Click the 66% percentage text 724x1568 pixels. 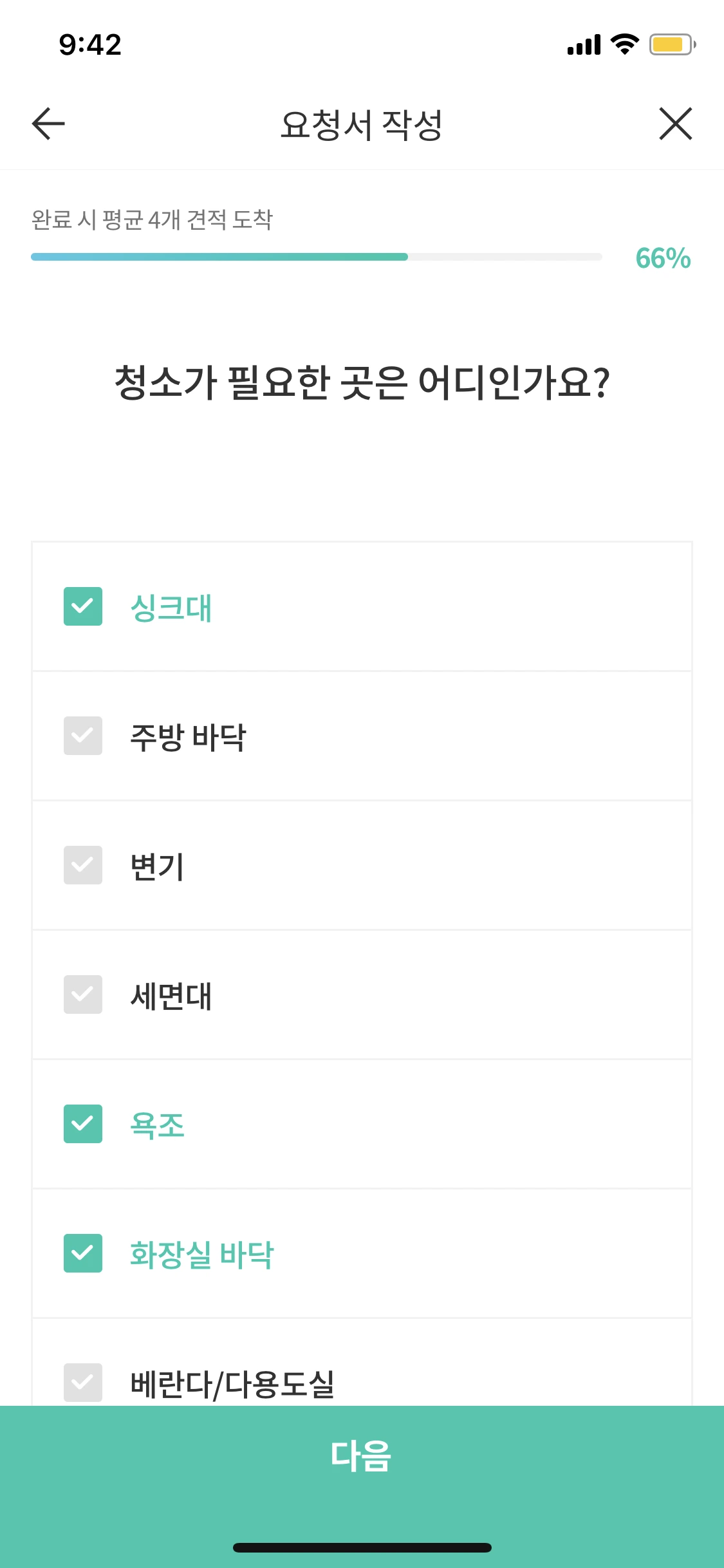coord(663,257)
